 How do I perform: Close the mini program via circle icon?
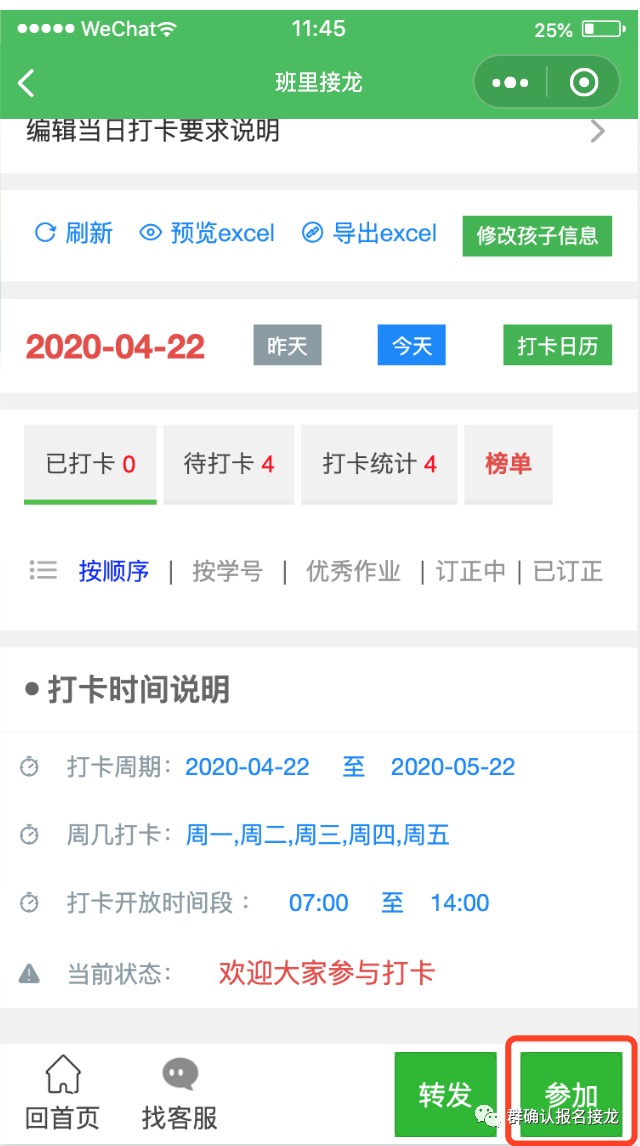[584, 83]
